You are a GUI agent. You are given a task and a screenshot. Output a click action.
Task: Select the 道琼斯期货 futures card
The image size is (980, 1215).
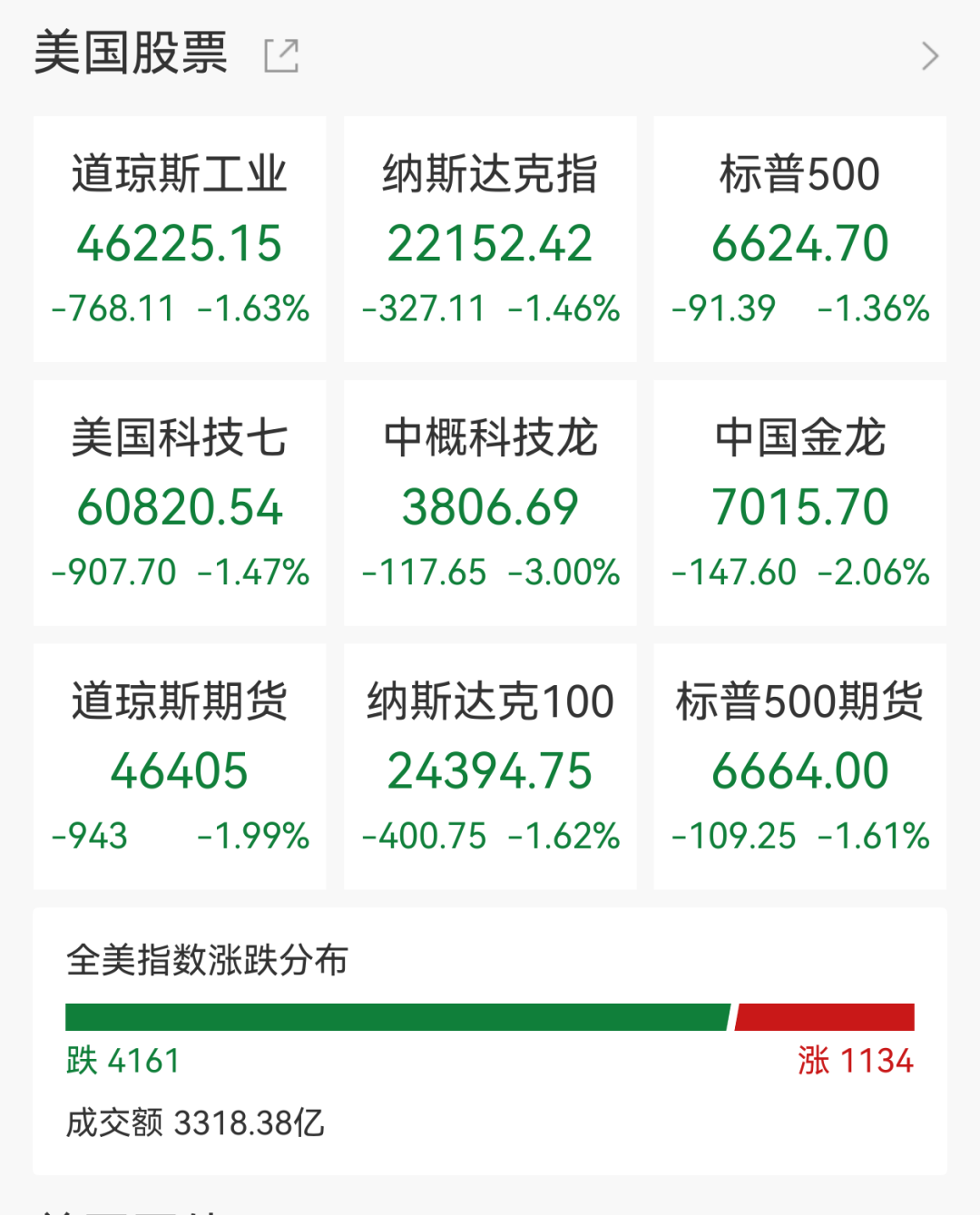179,765
